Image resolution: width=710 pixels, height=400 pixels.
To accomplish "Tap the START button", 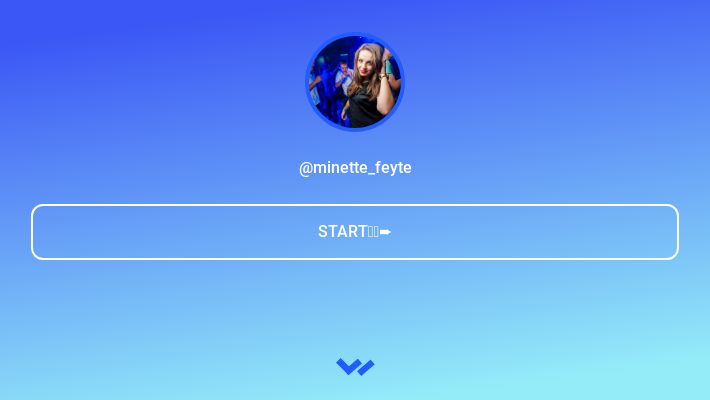I will click(x=355, y=232).
